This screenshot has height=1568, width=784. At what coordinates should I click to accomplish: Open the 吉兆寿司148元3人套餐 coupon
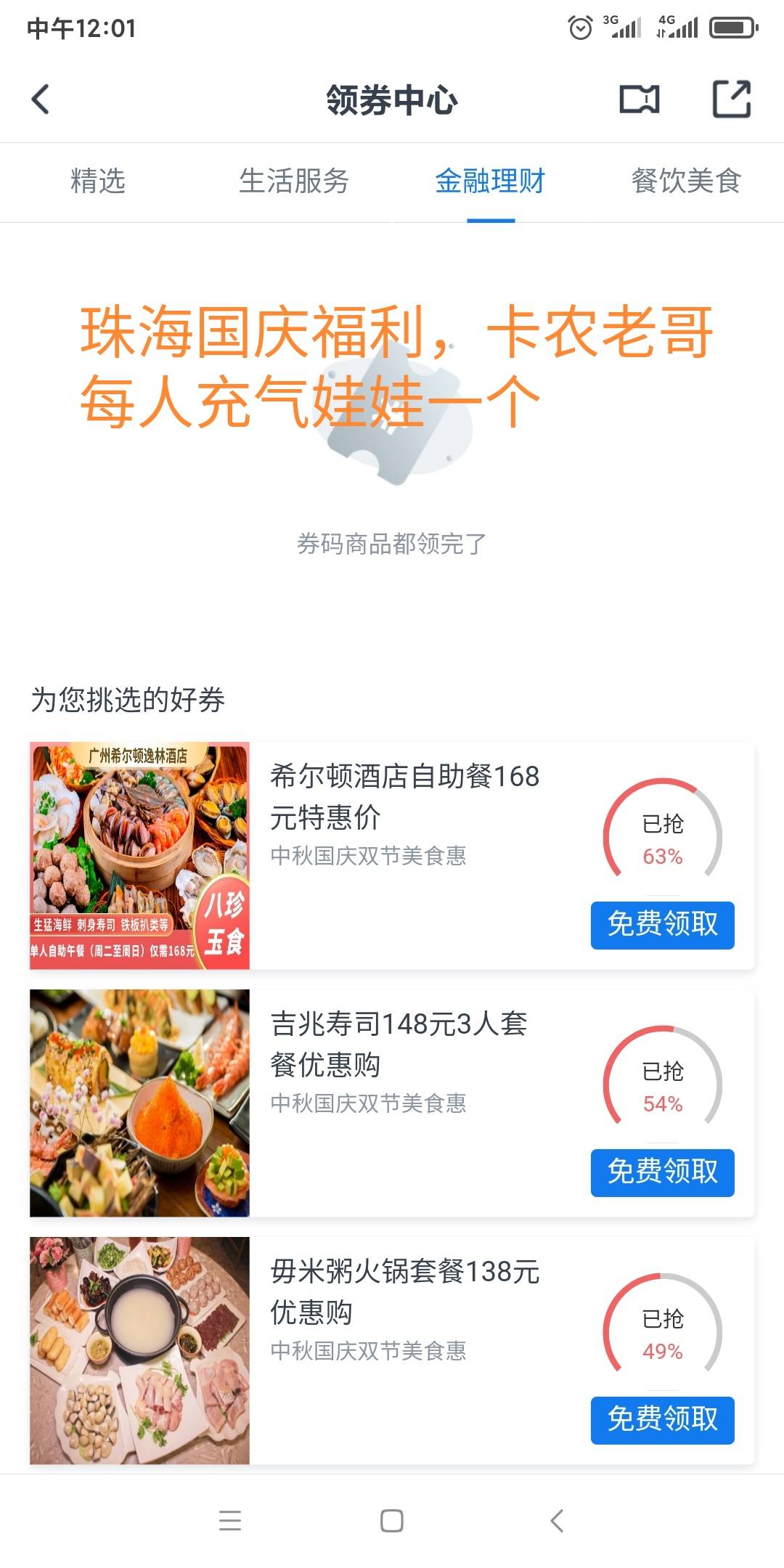point(399,1044)
